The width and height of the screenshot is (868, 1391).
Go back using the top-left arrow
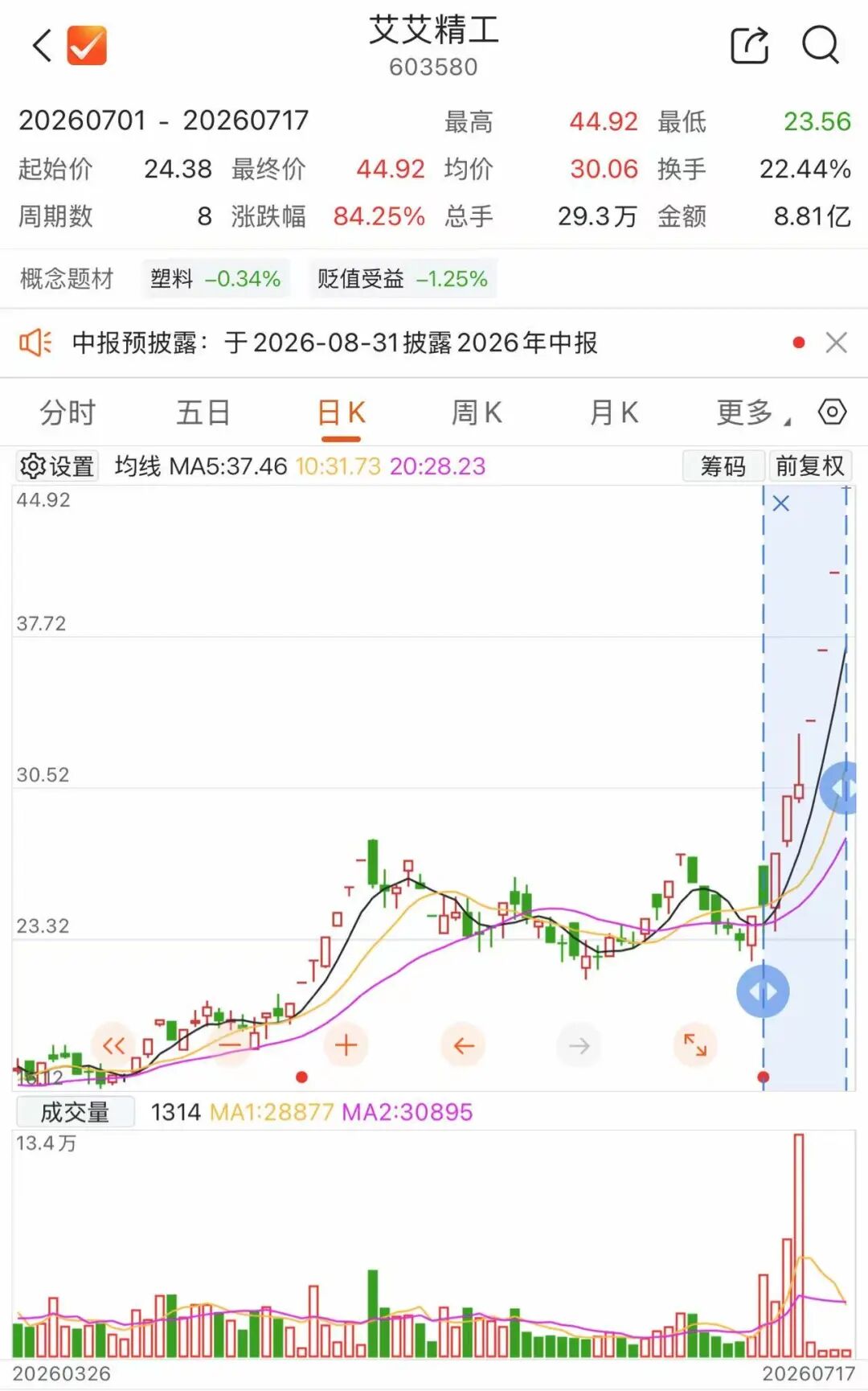[42, 45]
